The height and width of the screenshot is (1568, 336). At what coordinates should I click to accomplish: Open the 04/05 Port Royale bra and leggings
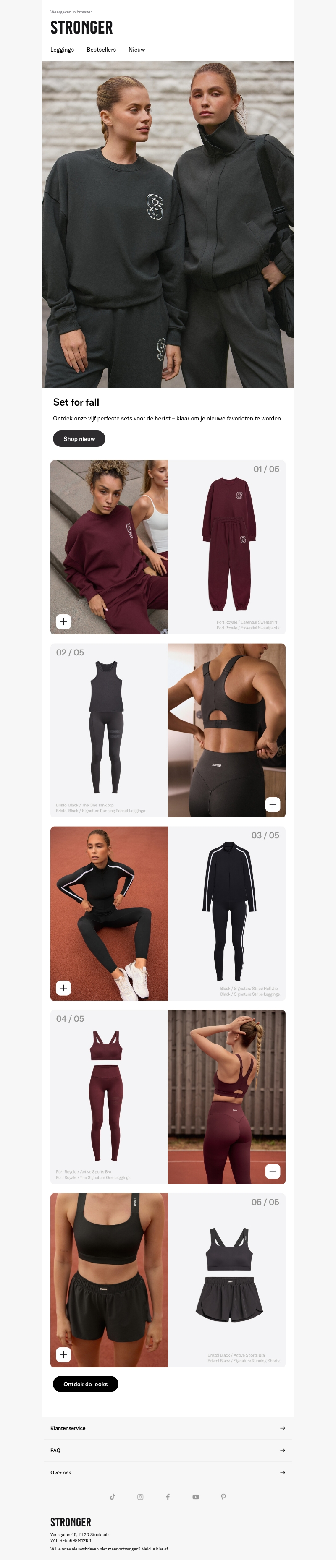click(108, 1096)
